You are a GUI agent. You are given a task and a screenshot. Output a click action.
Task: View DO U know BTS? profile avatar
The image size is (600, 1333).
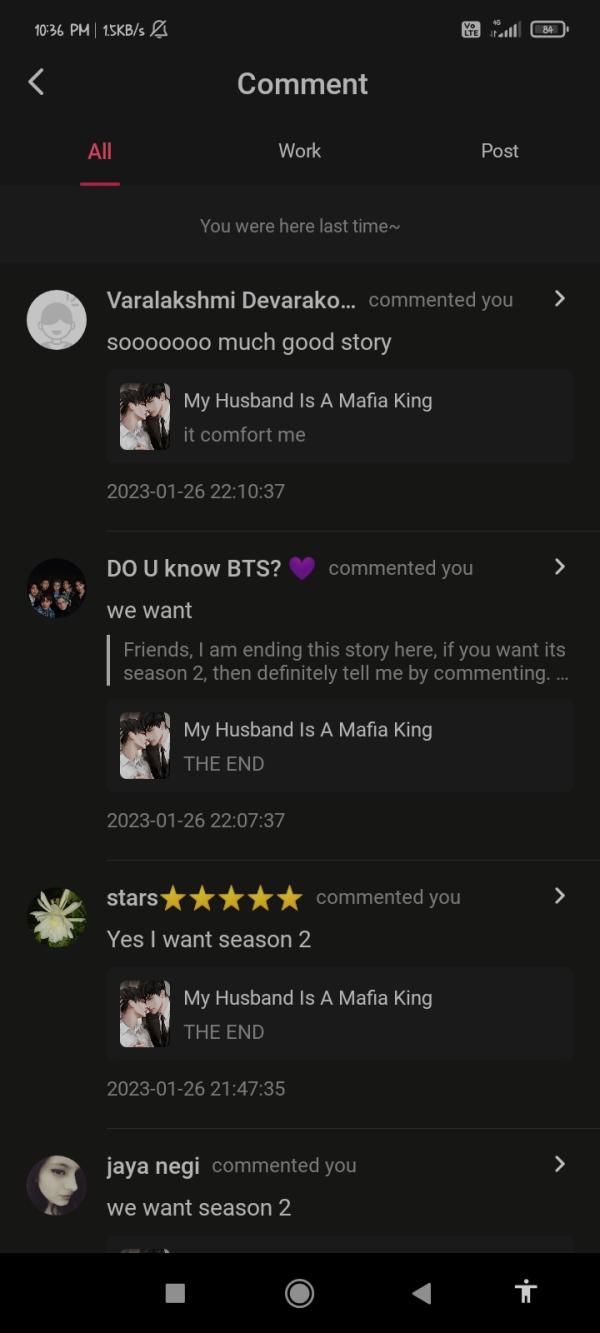click(56, 588)
